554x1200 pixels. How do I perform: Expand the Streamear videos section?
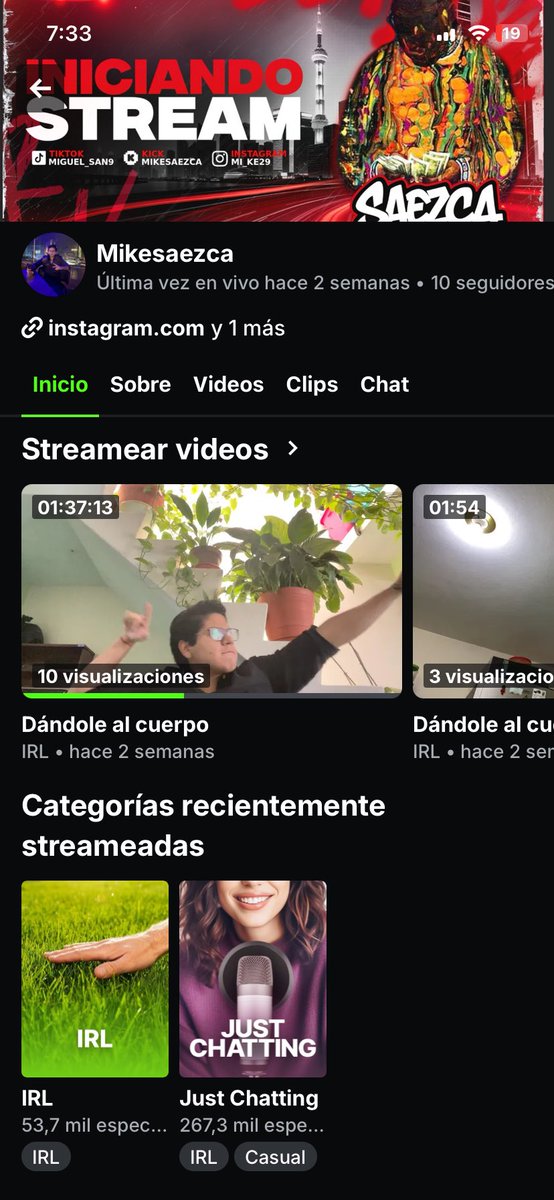(x=293, y=449)
